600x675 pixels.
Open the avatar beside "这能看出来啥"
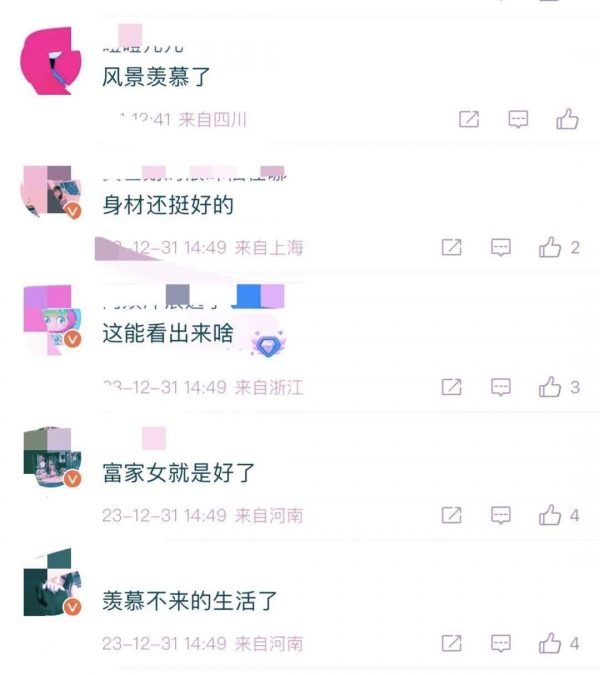(x=50, y=320)
